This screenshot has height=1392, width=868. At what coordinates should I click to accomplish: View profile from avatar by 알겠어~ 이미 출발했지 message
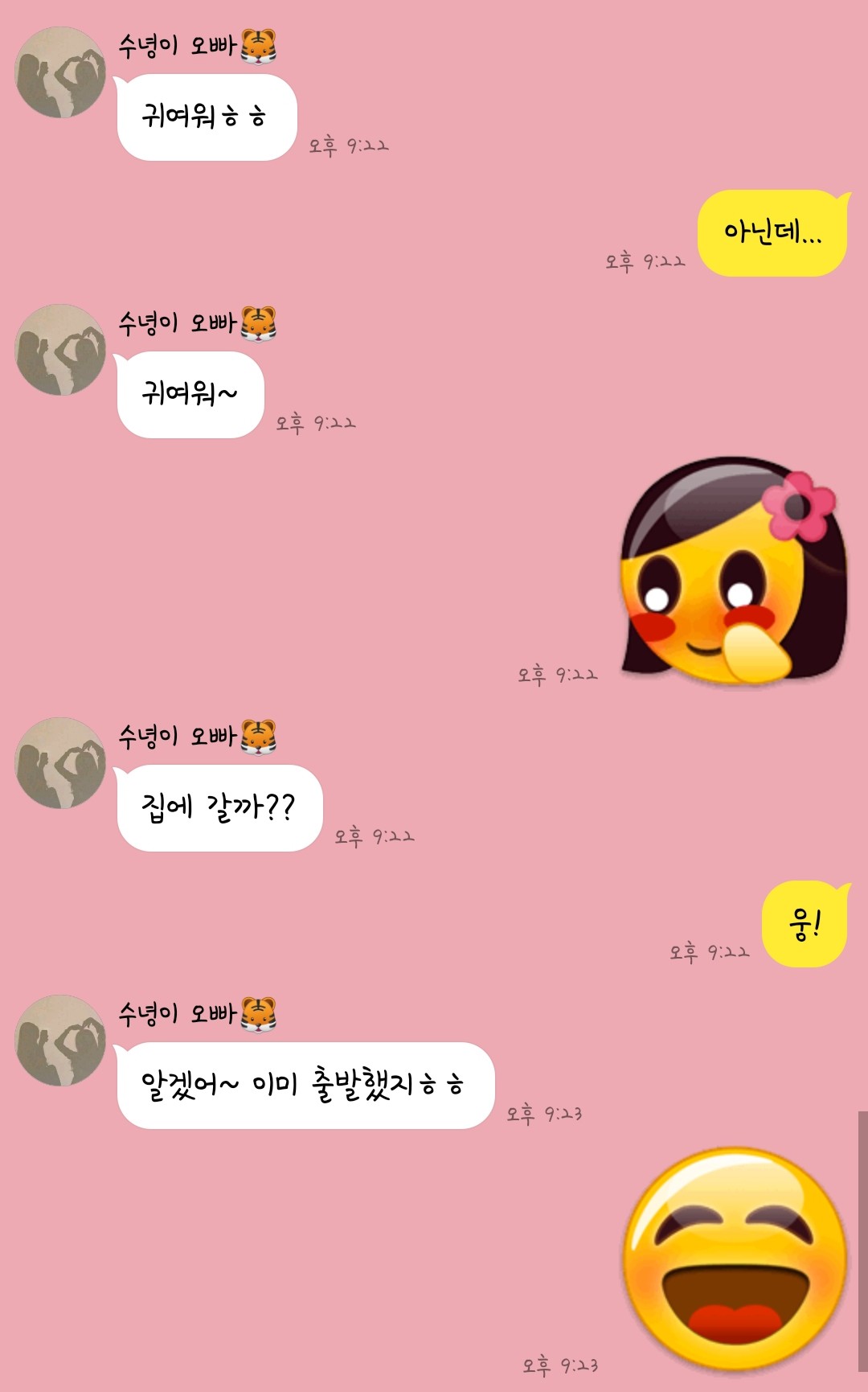61,1041
